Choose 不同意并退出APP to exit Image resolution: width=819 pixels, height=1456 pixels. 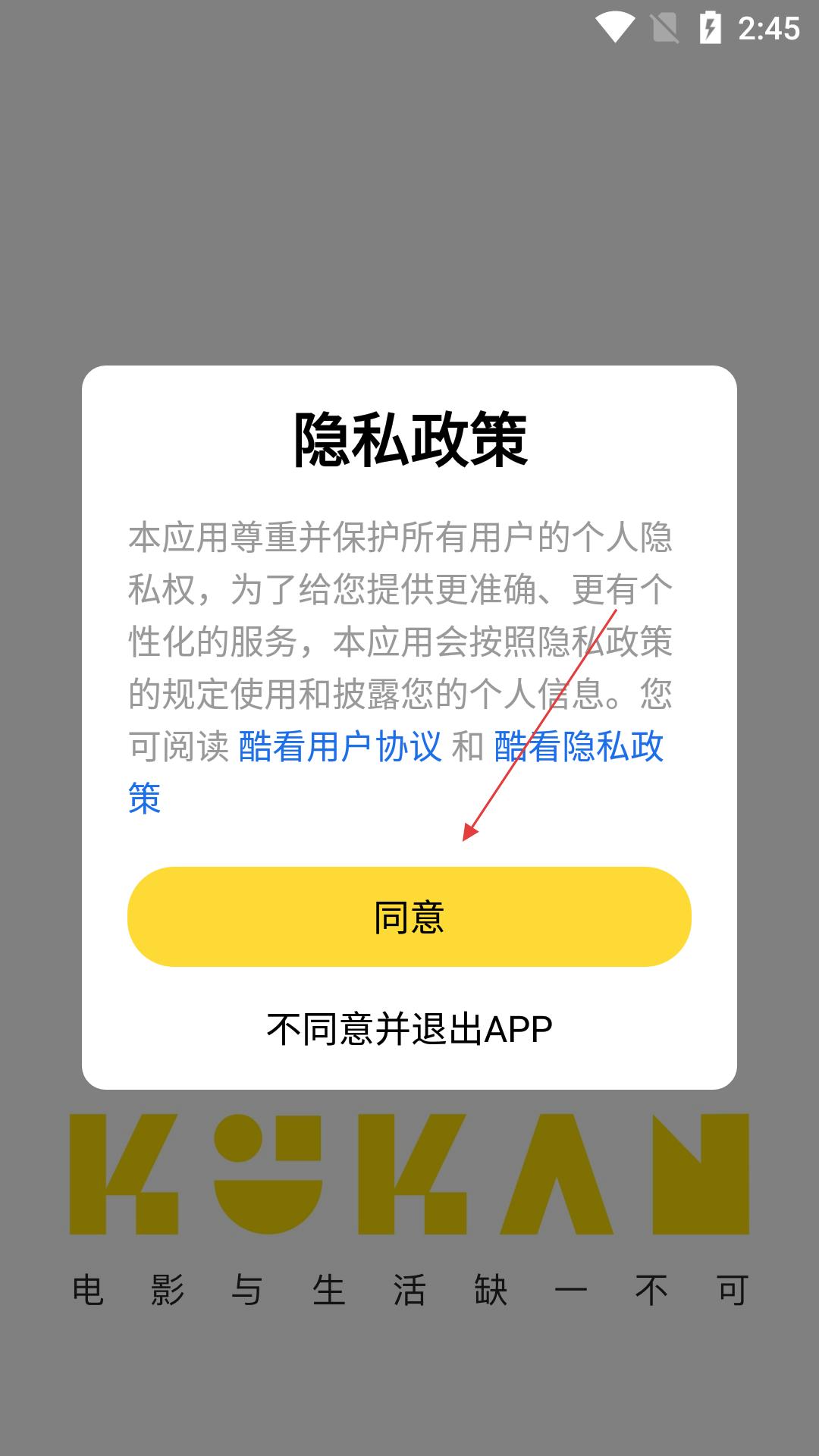[409, 1029]
